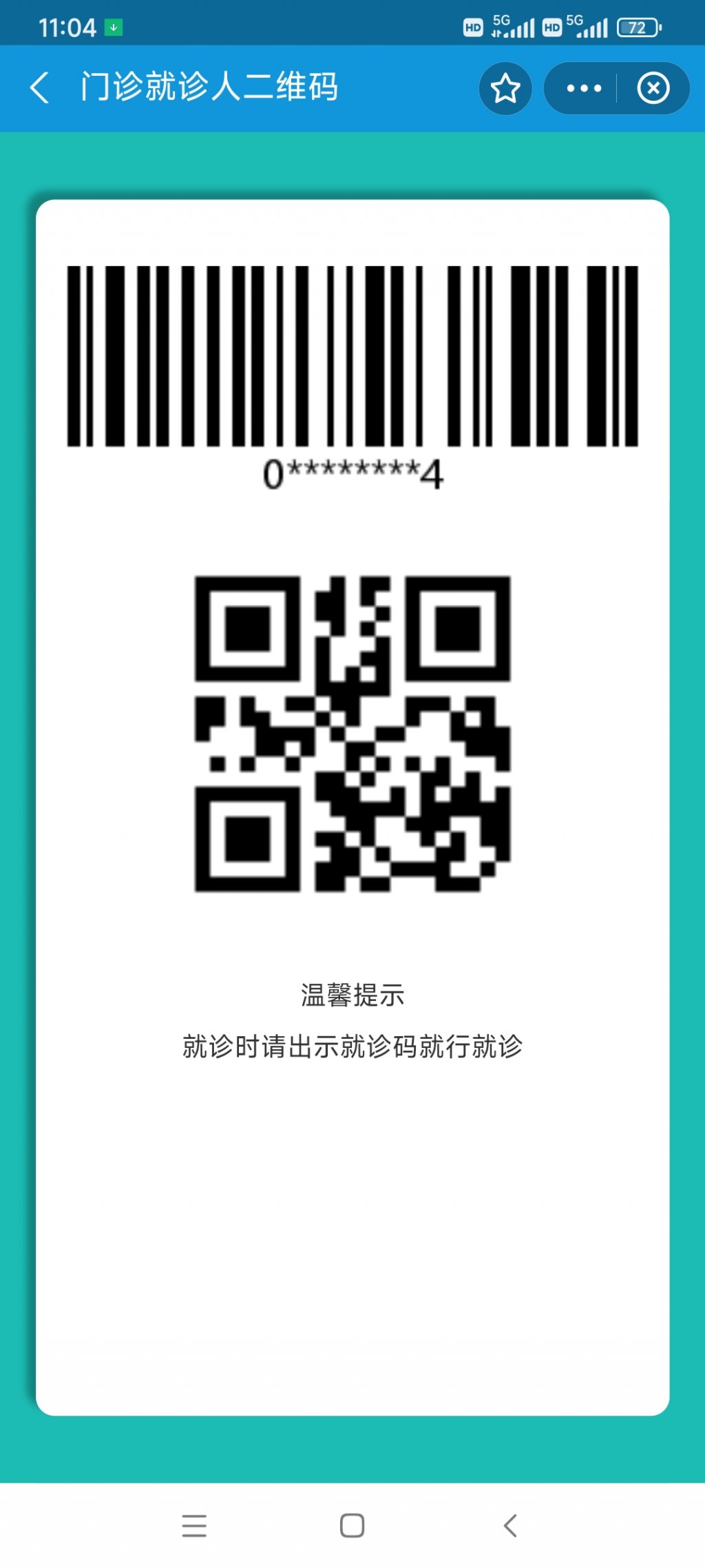Go back from the 门诊就诊人二维码 page
Viewport: 705px width, 1568px height.
tap(40, 88)
